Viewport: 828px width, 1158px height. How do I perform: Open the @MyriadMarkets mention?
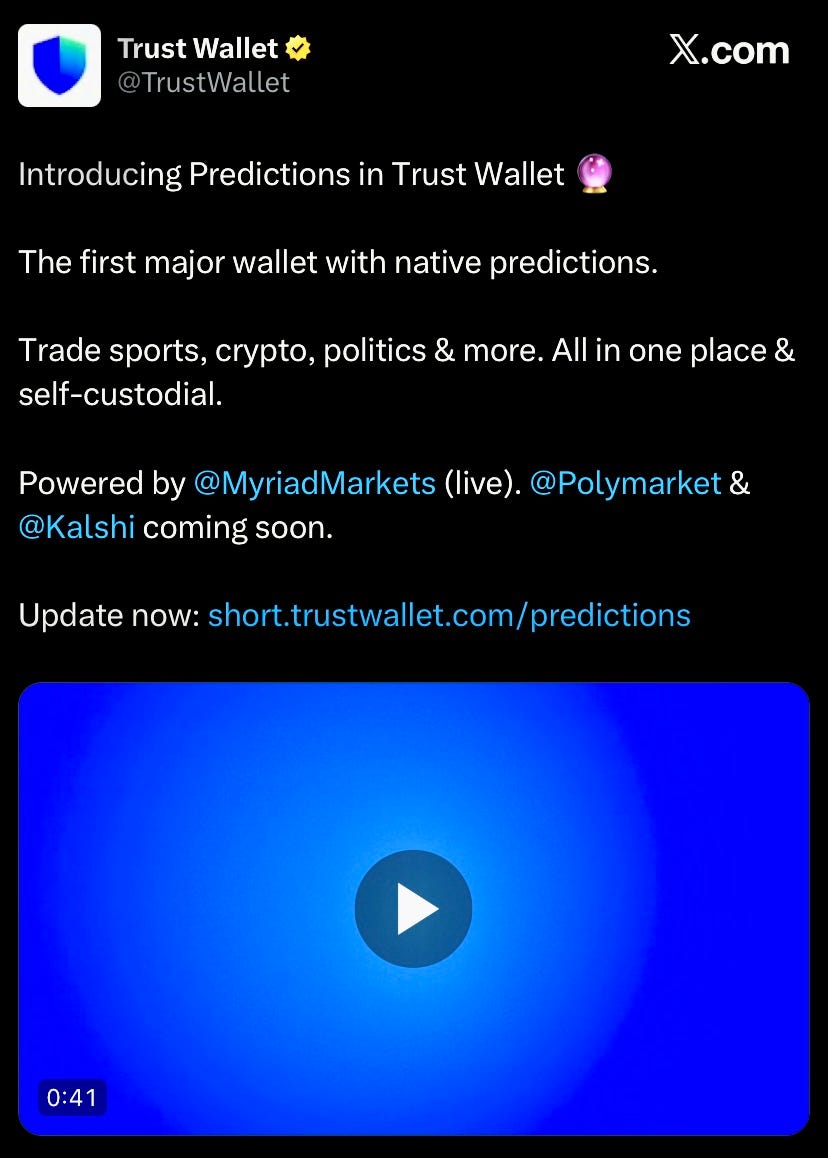point(314,484)
